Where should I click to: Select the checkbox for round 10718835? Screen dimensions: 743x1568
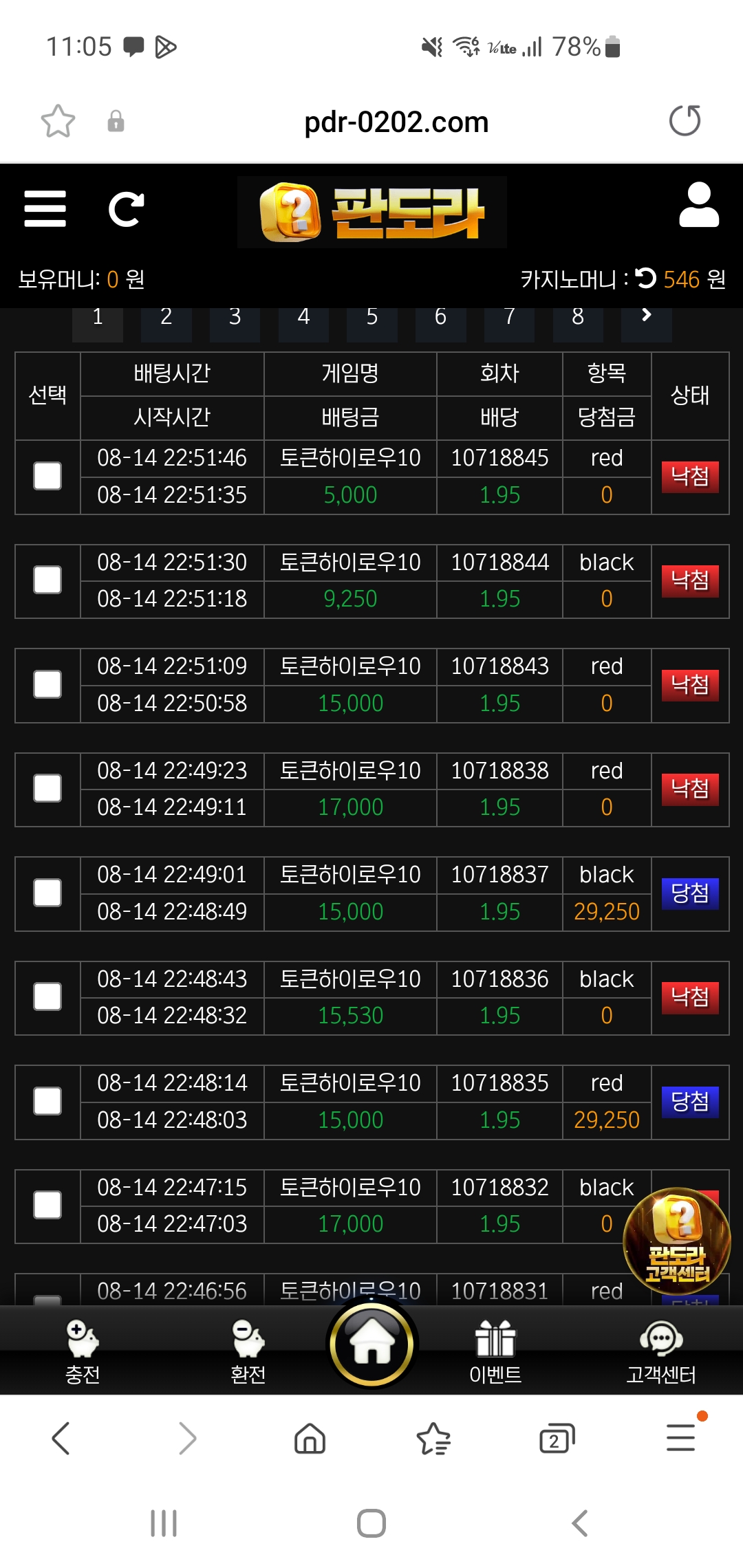coord(47,1101)
